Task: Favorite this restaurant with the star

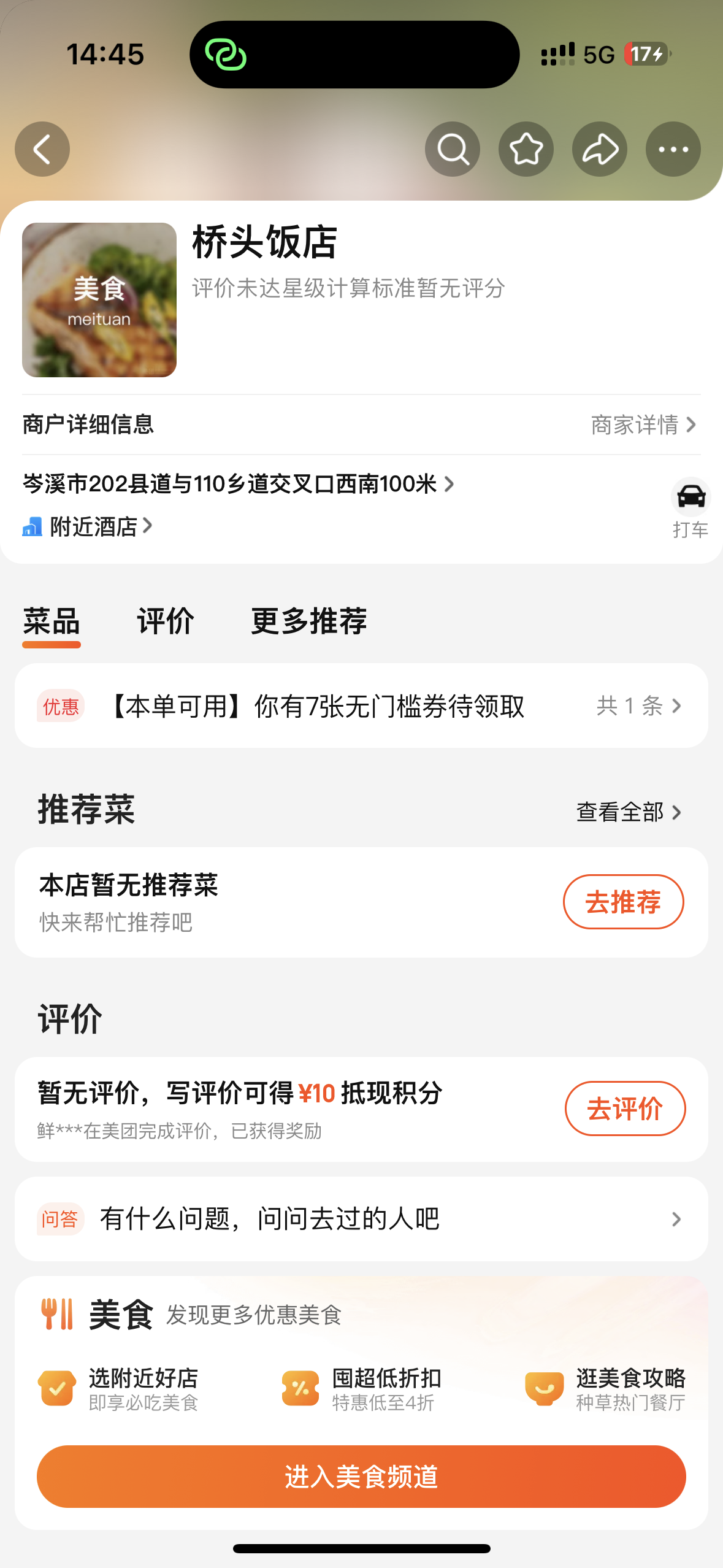Action: [526, 149]
